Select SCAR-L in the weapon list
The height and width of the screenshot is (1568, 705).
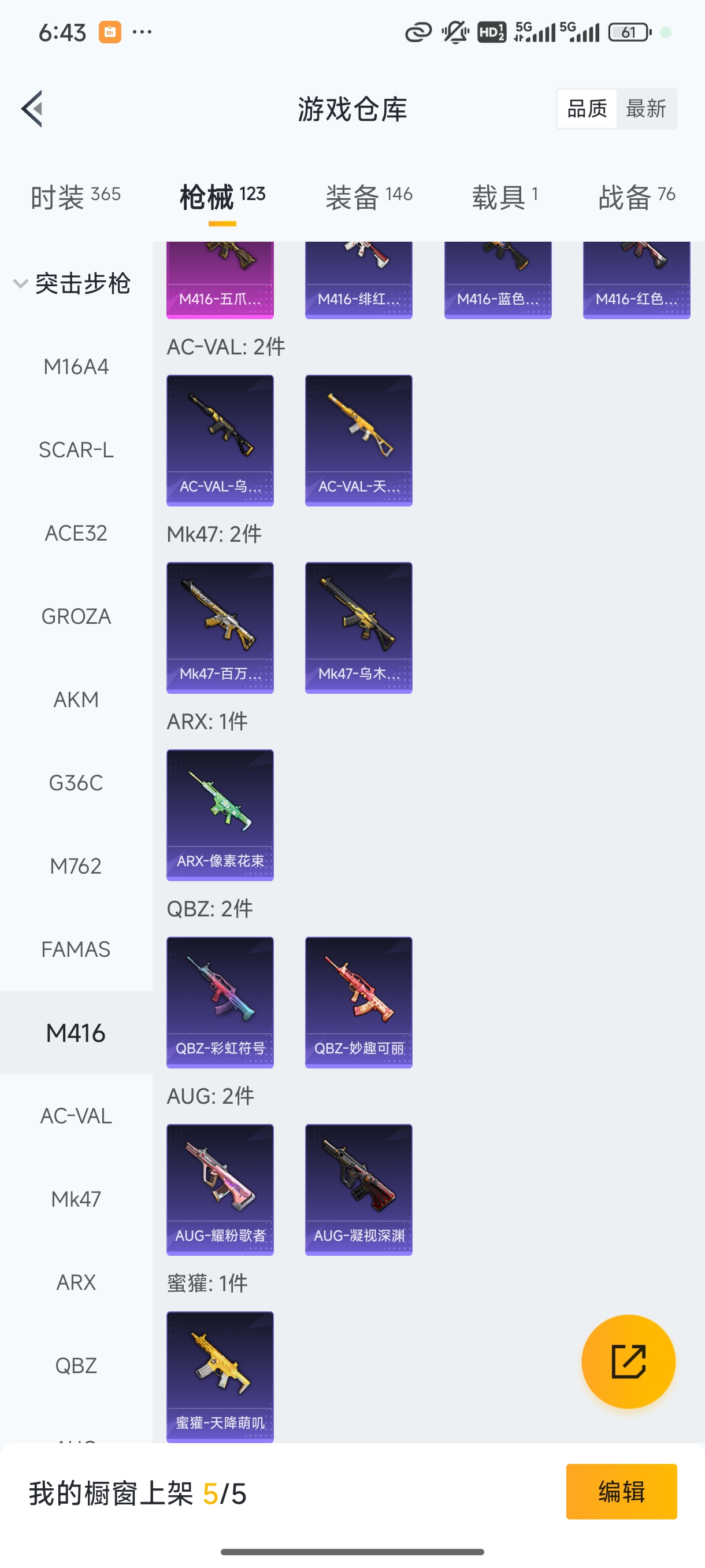coord(76,450)
